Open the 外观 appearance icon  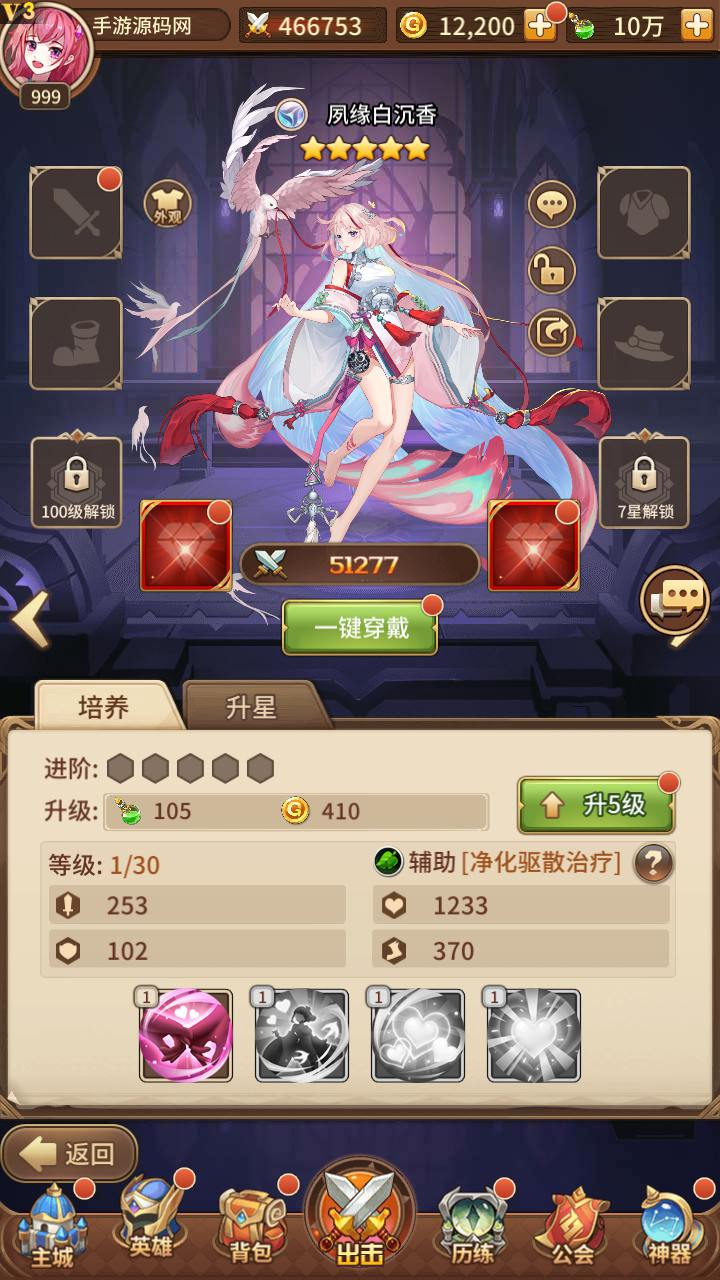168,205
